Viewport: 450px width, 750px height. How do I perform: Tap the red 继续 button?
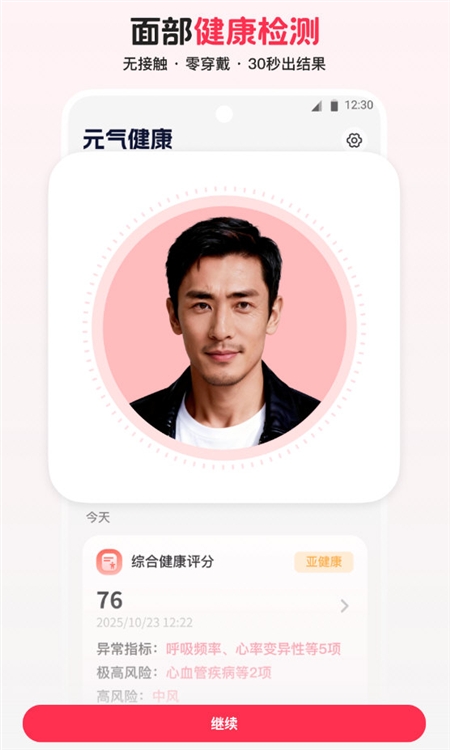click(224, 723)
